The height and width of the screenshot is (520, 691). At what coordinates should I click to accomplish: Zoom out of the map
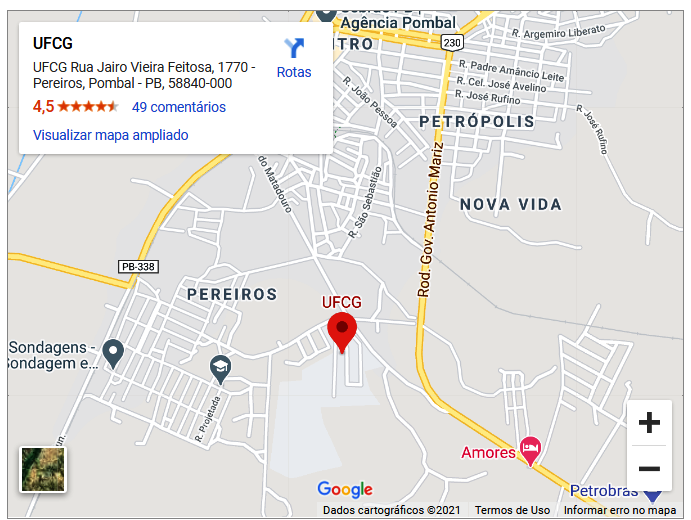click(x=649, y=468)
